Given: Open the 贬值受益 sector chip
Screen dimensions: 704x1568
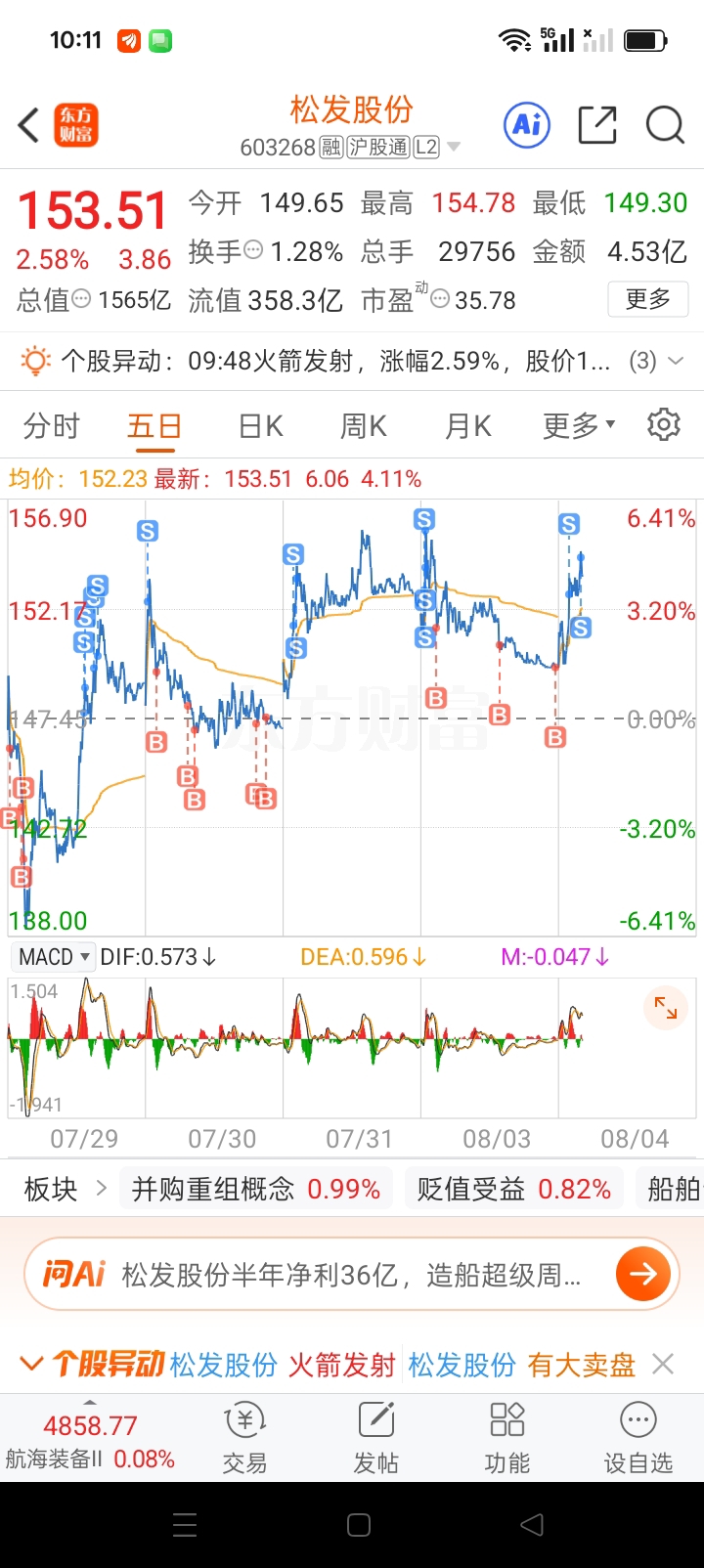Looking at the screenshot, I should pyautogui.click(x=513, y=1189).
